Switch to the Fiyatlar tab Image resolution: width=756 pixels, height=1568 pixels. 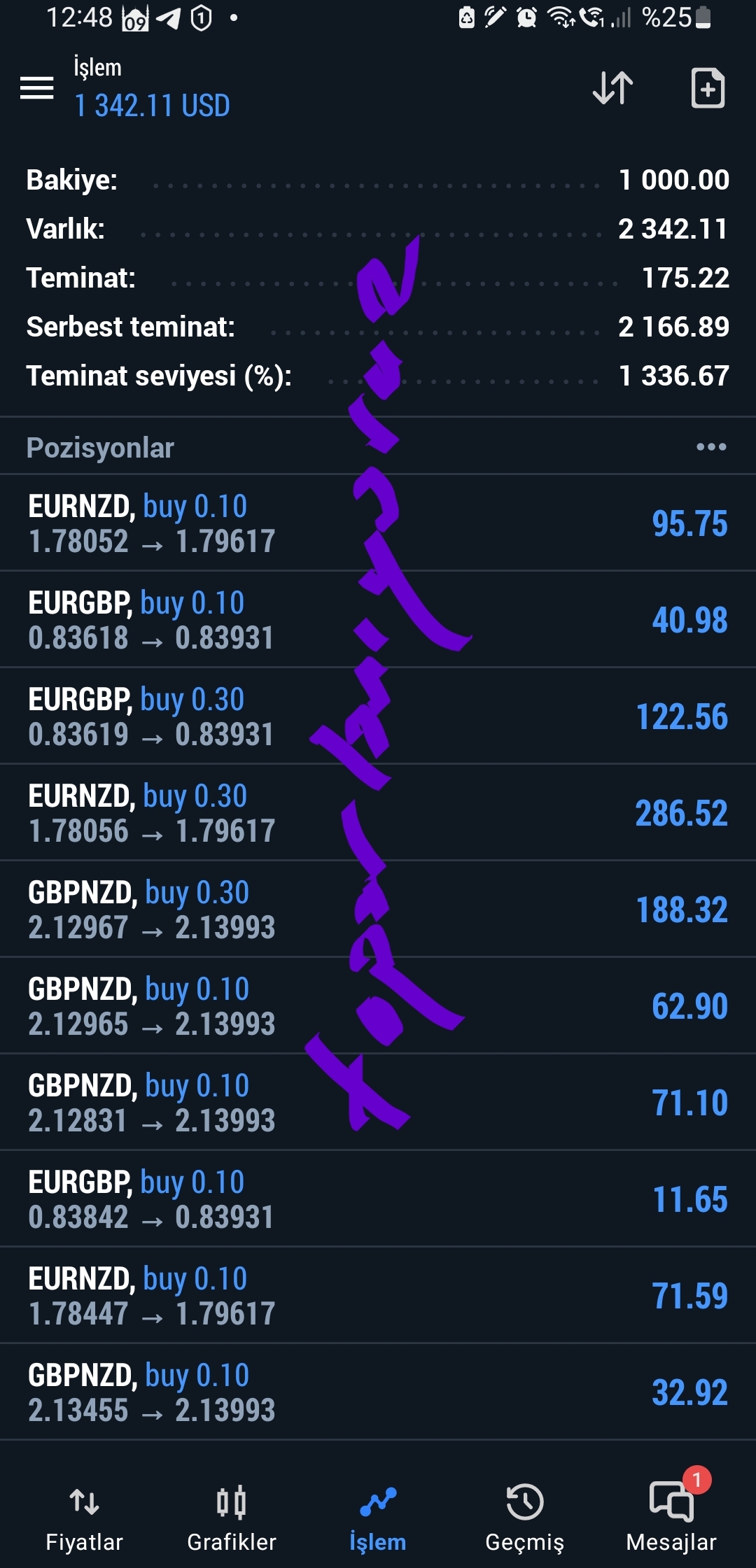tap(84, 1518)
